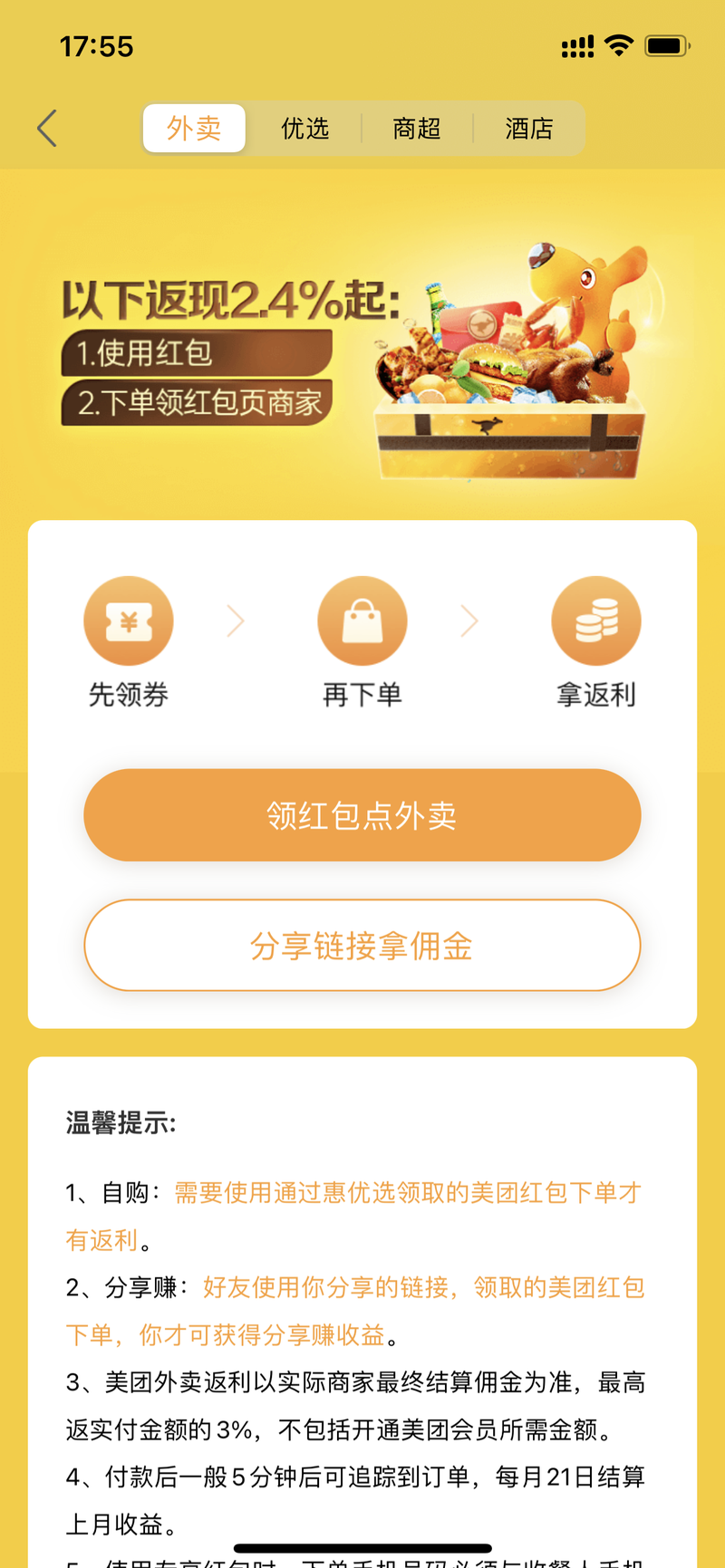The height and width of the screenshot is (1568, 725).
Task: Select the 外卖 tab
Action: tap(194, 128)
